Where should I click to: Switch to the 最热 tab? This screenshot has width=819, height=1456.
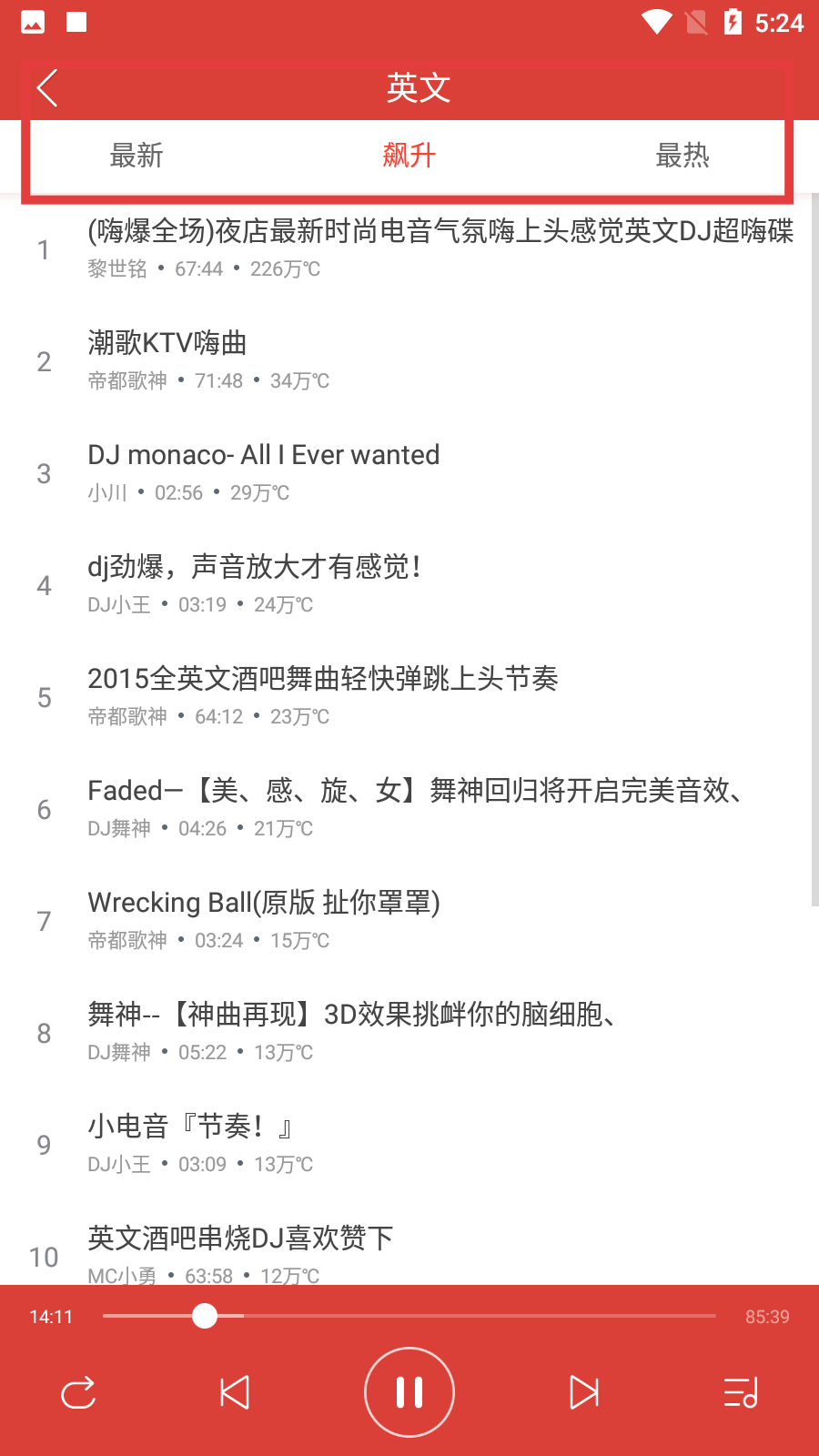[682, 156]
